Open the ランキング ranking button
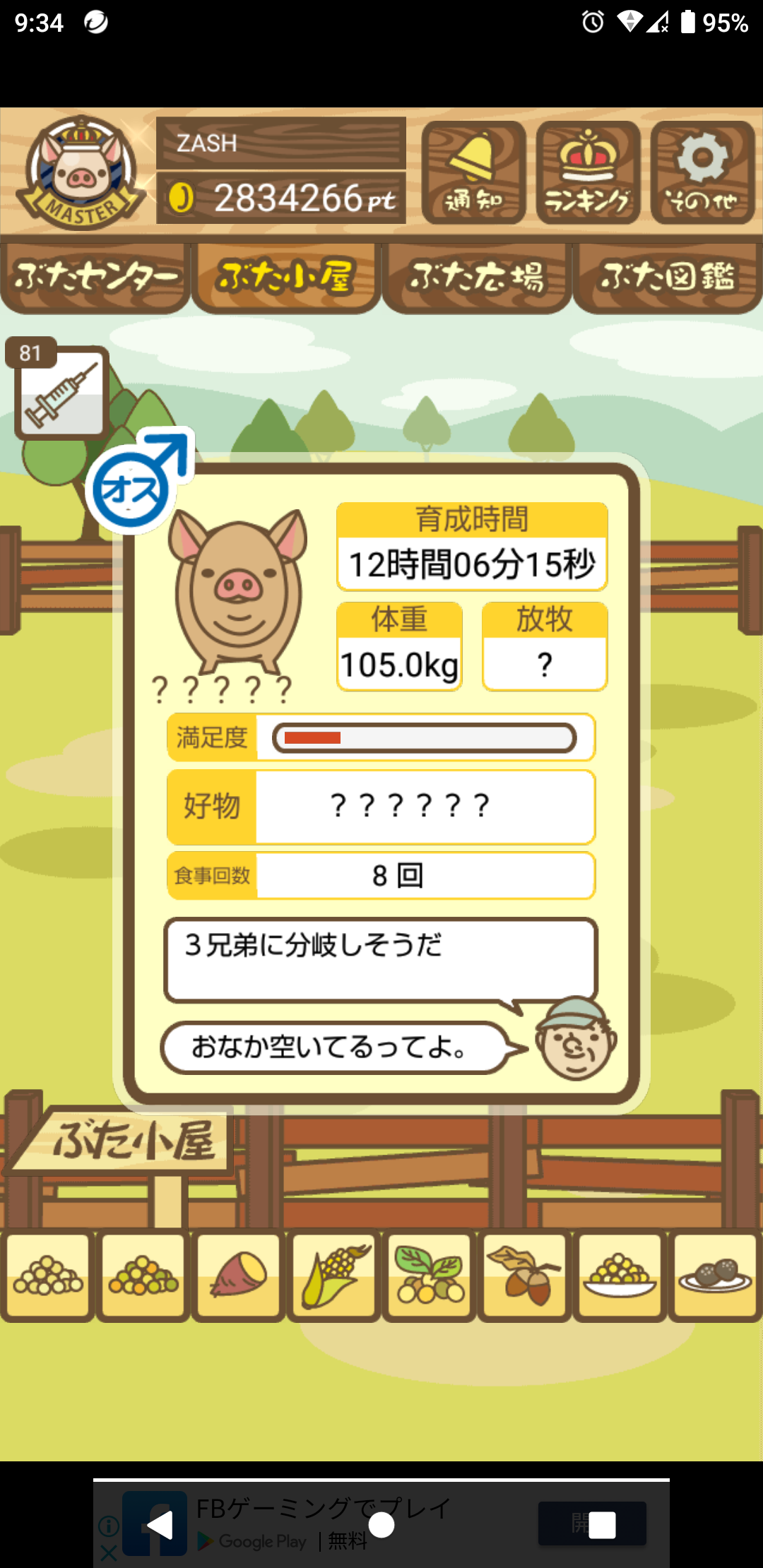This screenshot has height=1568, width=763. 588,172
